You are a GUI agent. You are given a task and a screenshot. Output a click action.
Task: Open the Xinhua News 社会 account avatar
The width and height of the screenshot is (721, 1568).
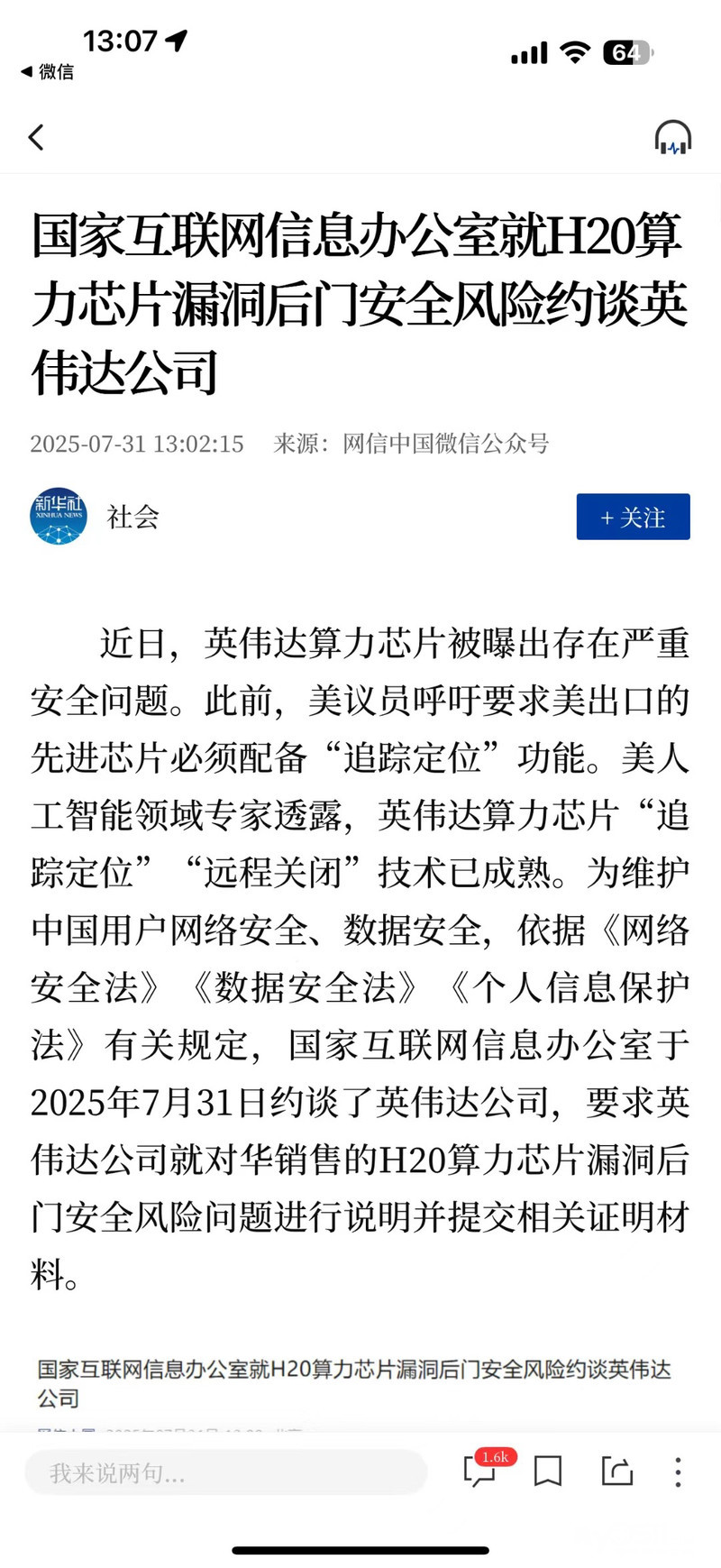click(59, 517)
